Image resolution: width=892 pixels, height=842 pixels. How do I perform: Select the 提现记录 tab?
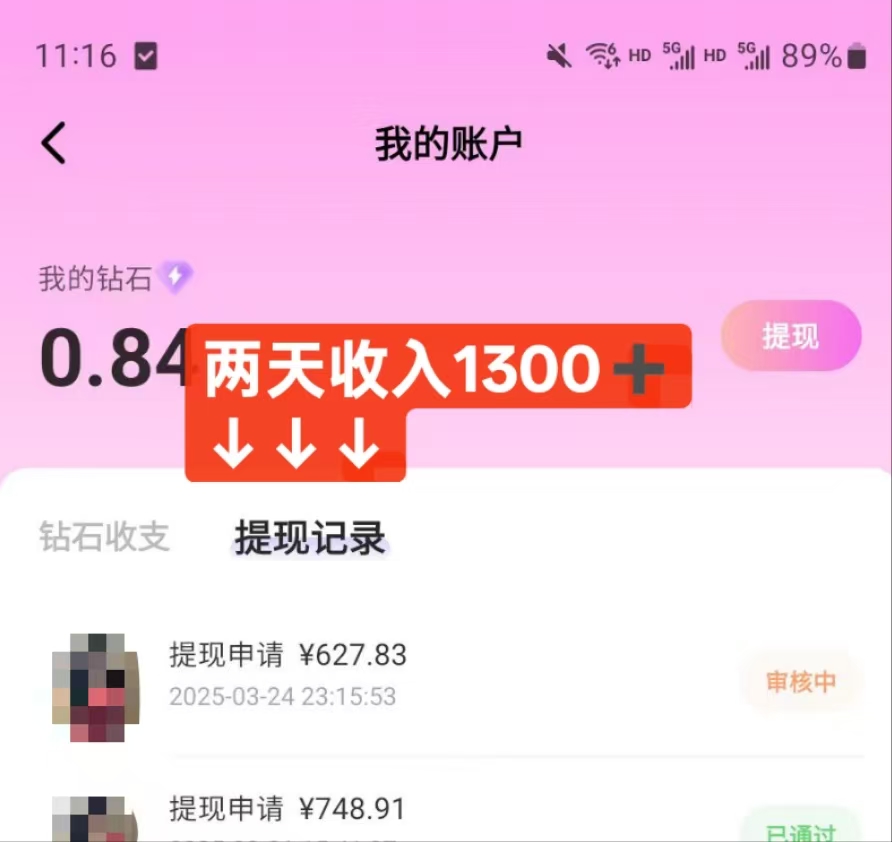point(310,538)
